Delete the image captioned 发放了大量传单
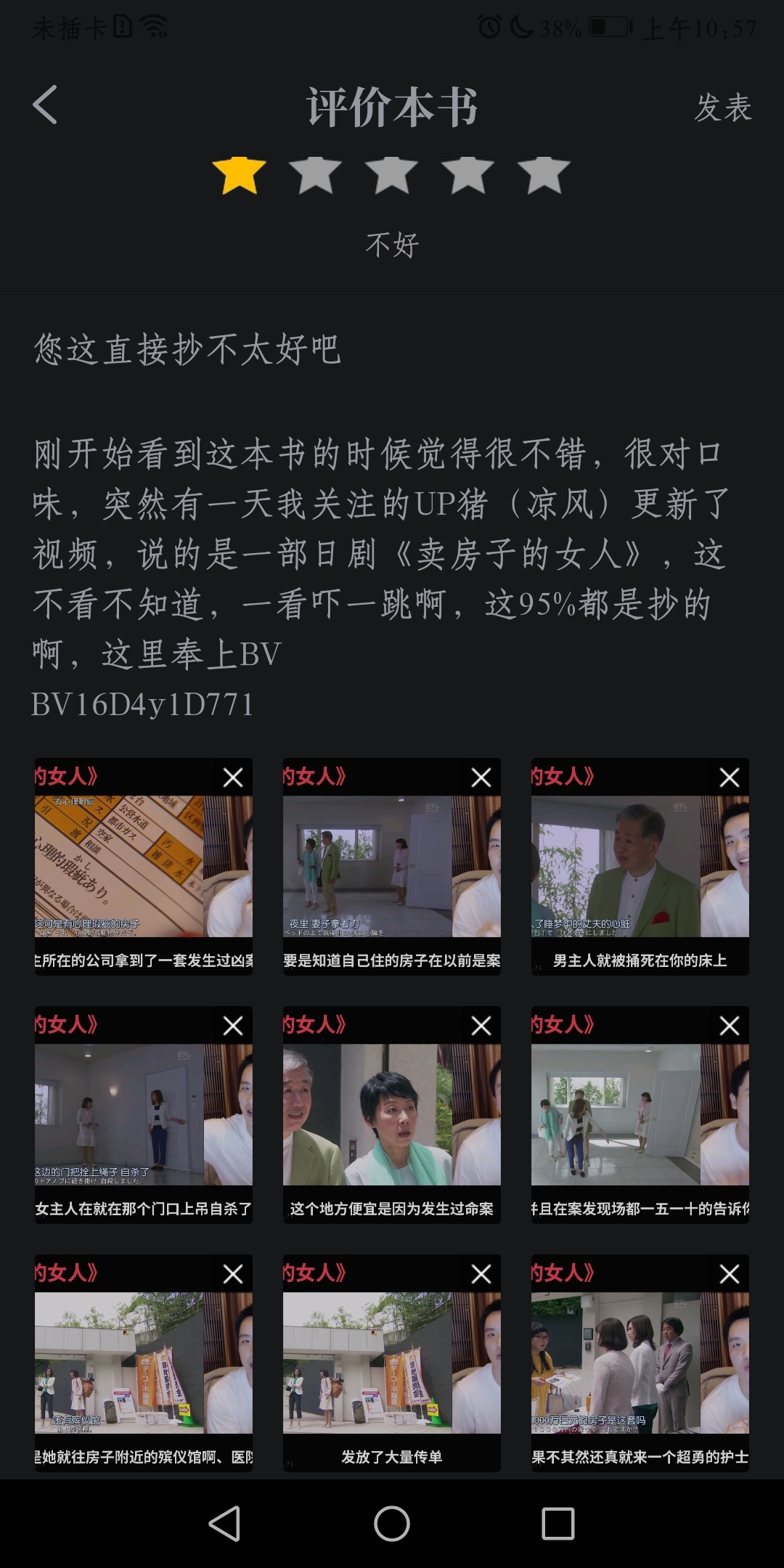The width and height of the screenshot is (784, 1568). point(481,1274)
